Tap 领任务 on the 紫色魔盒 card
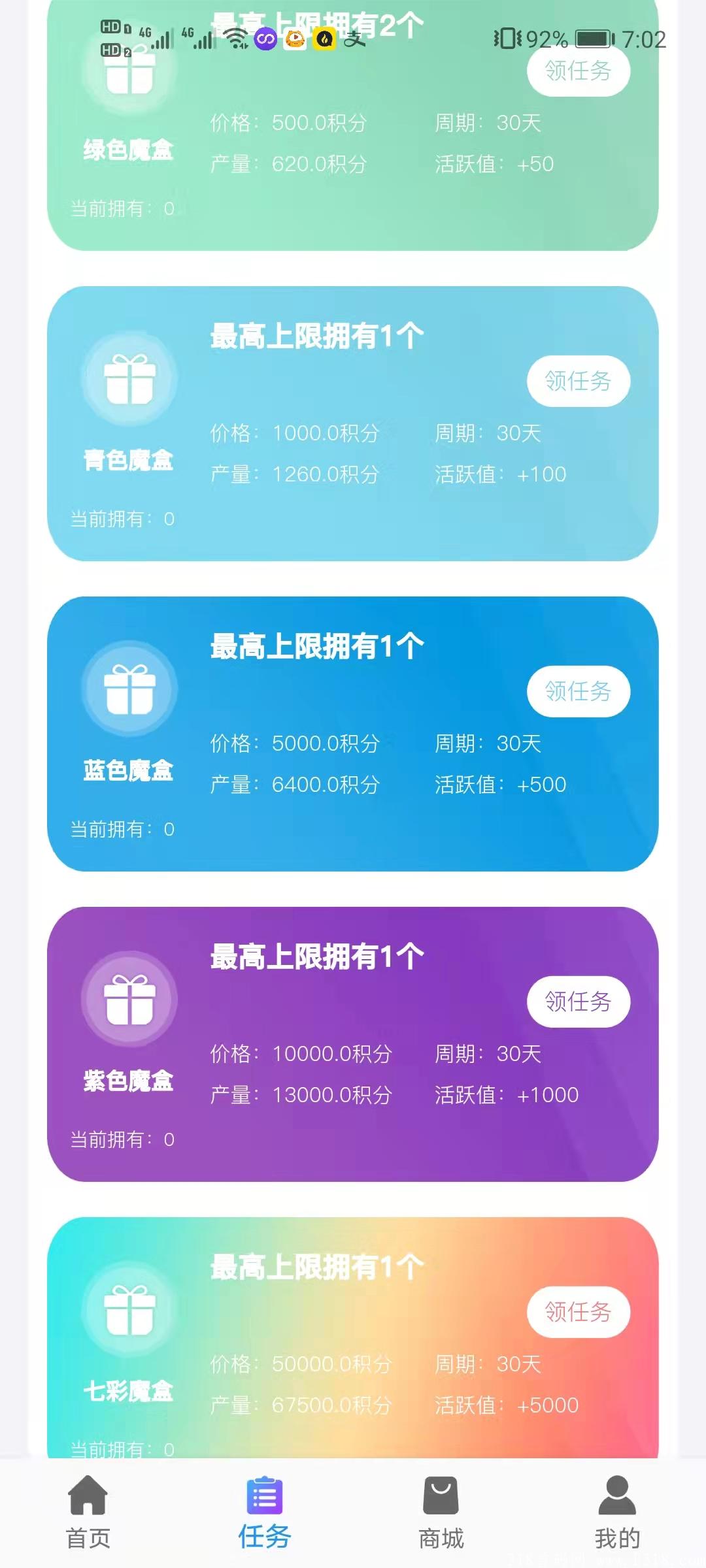 click(578, 1001)
